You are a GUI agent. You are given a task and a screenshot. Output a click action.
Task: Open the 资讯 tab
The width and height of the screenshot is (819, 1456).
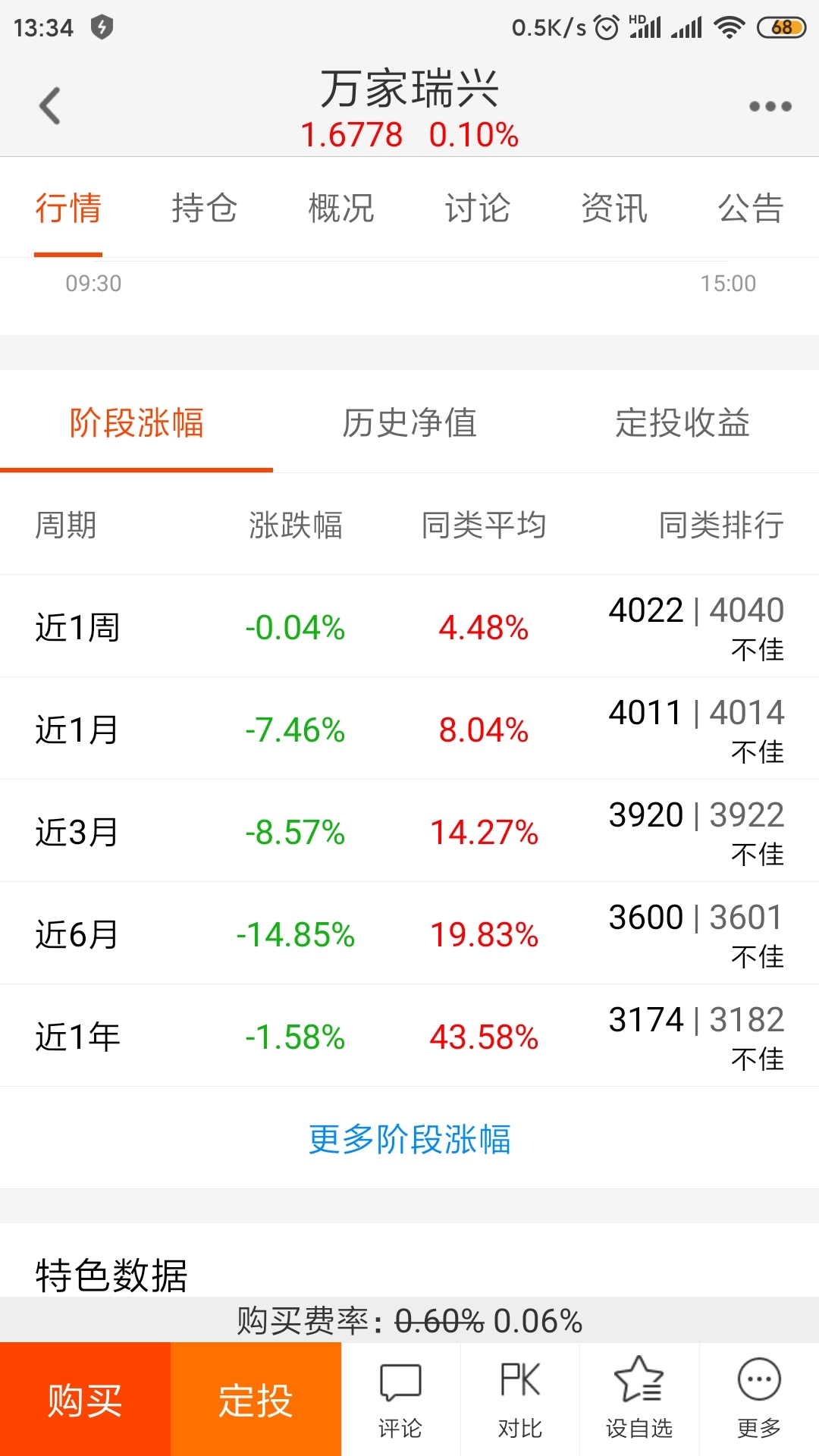coord(614,208)
